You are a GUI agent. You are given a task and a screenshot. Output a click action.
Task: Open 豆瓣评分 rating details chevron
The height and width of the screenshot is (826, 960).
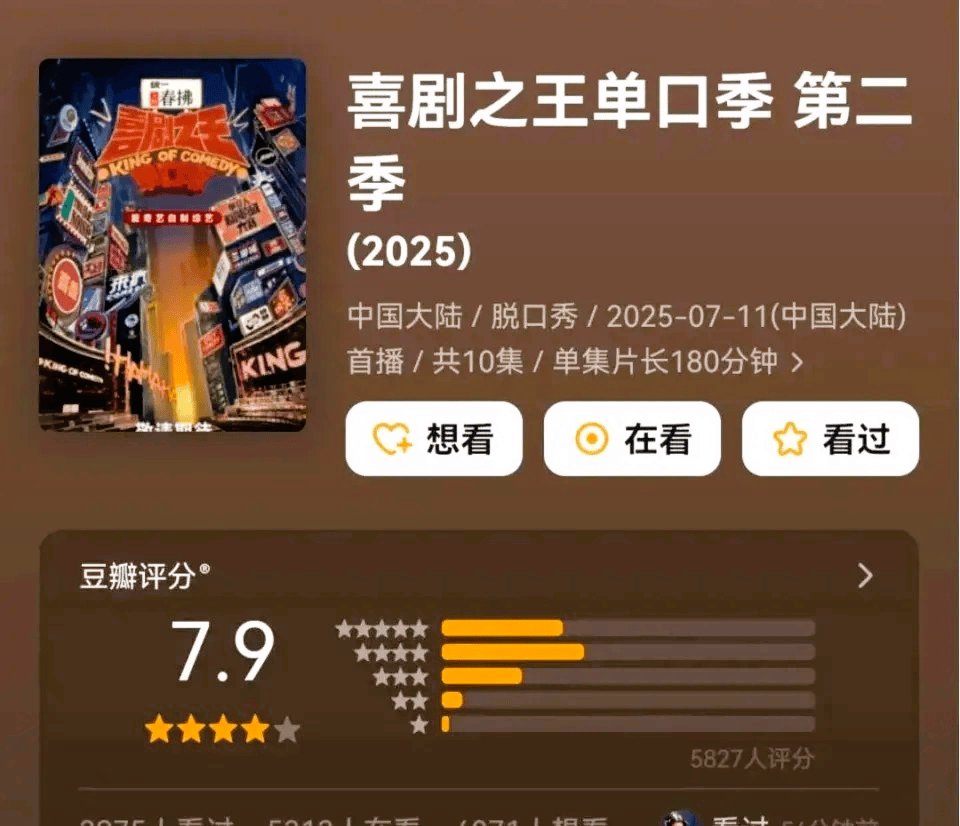click(866, 576)
